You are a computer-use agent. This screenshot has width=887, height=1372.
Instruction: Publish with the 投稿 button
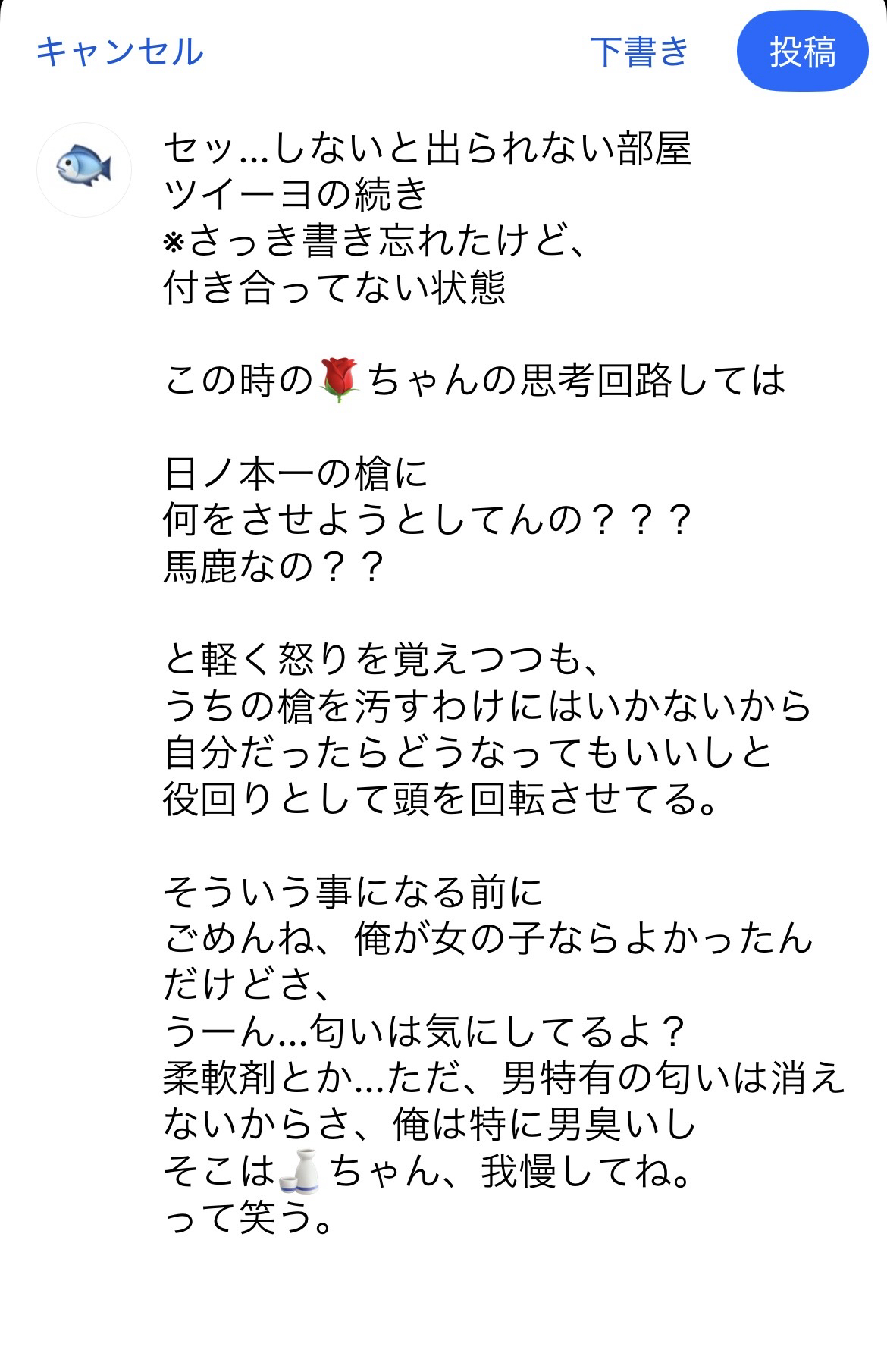pyautogui.click(x=802, y=52)
